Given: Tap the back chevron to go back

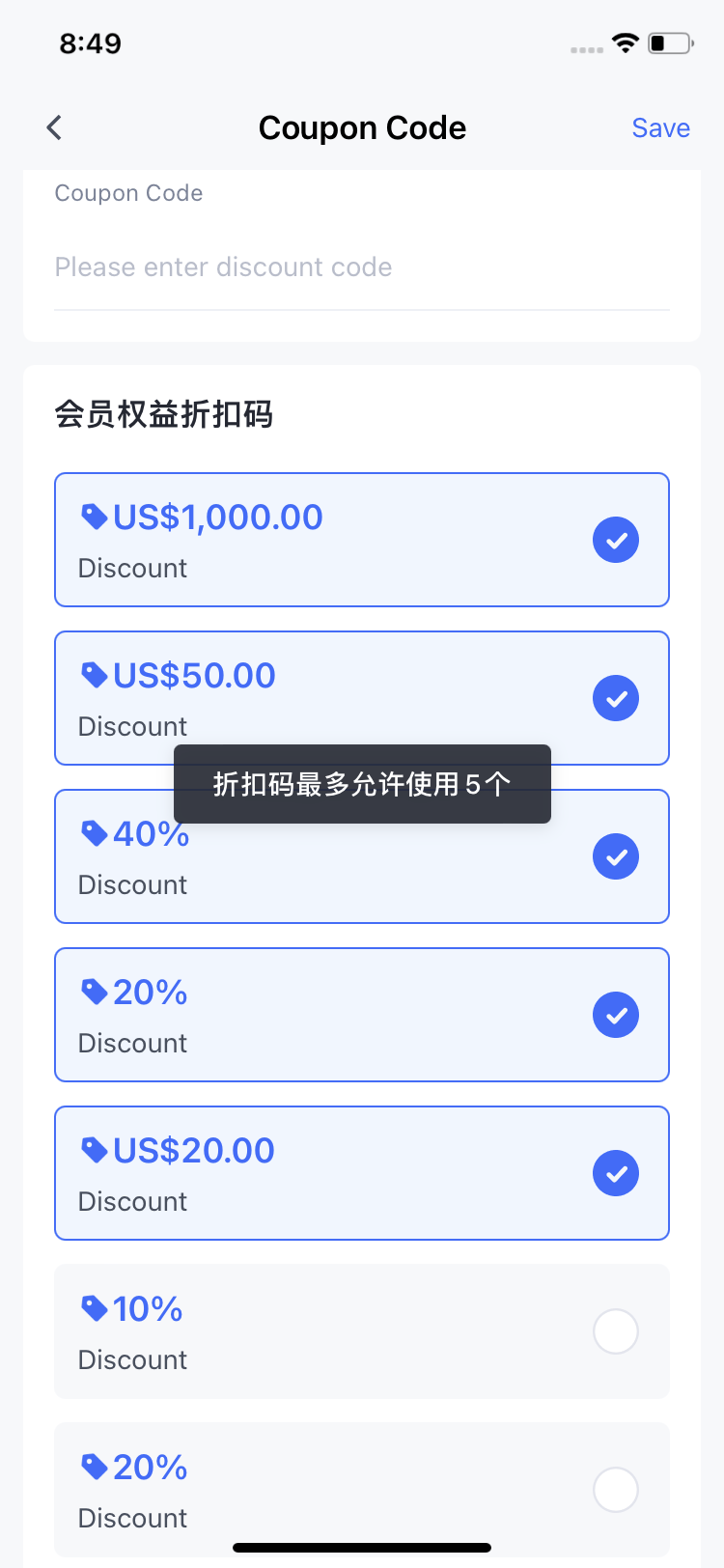Looking at the screenshot, I should (54, 126).
